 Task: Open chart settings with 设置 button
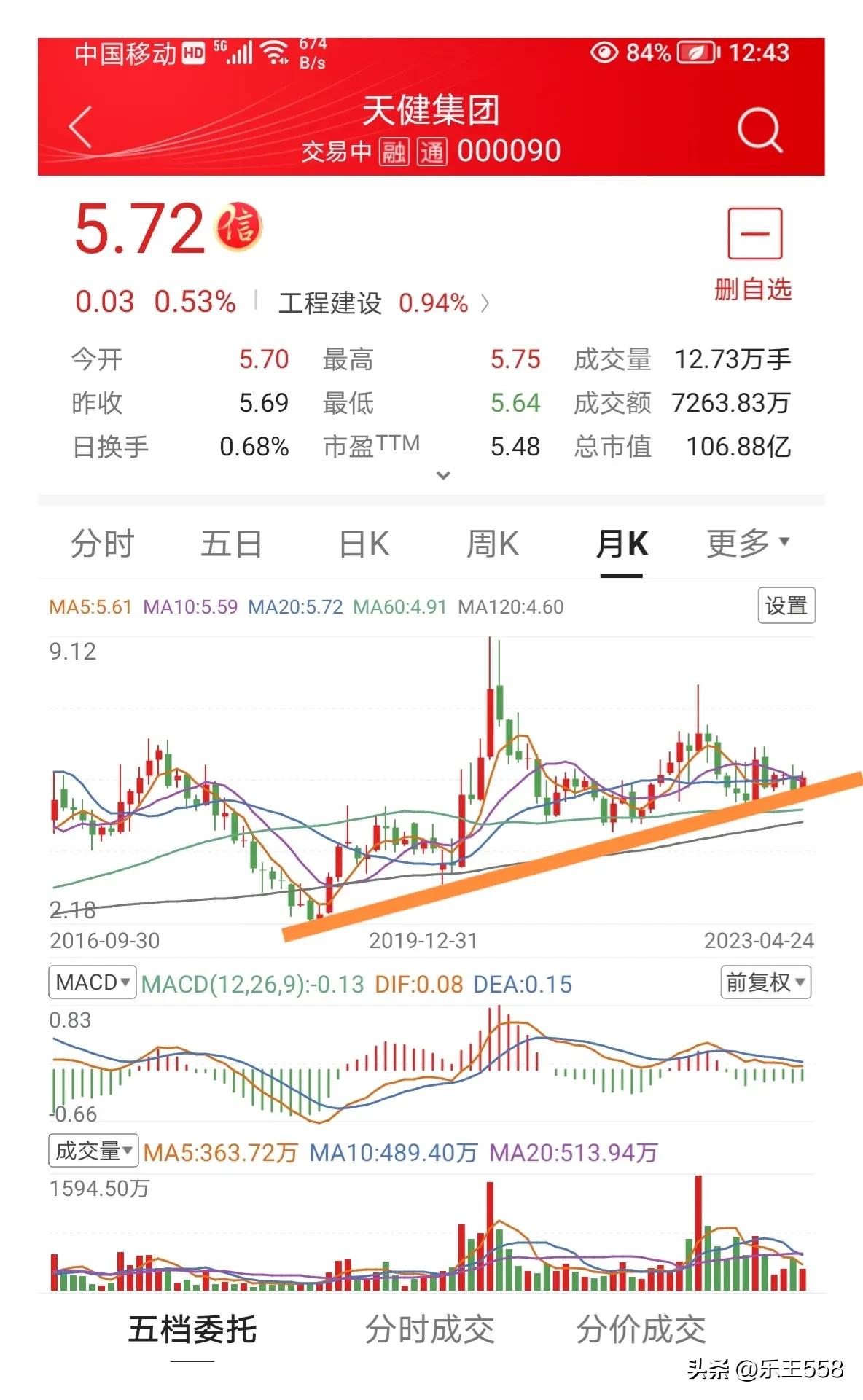point(787,606)
